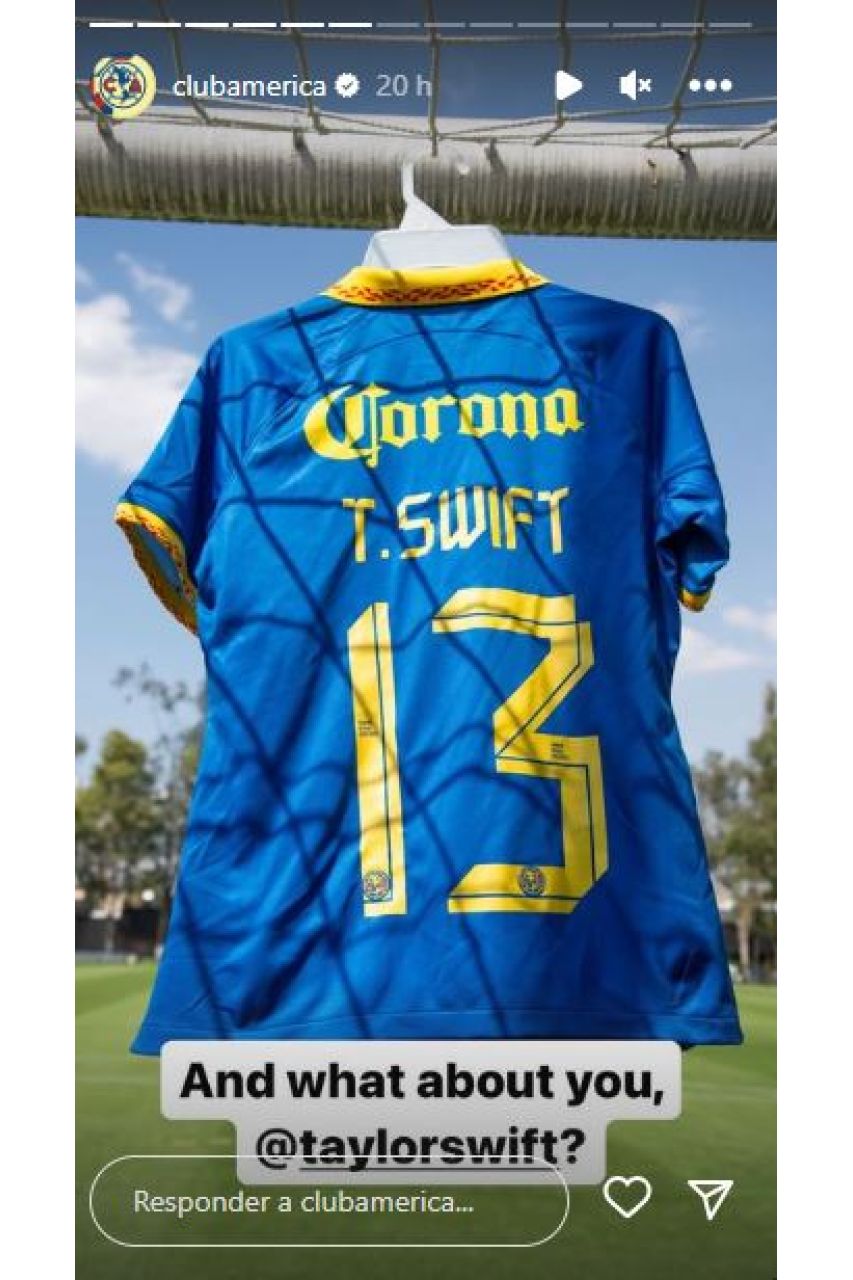
Task: Resume story playback
Action: point(568,85)
